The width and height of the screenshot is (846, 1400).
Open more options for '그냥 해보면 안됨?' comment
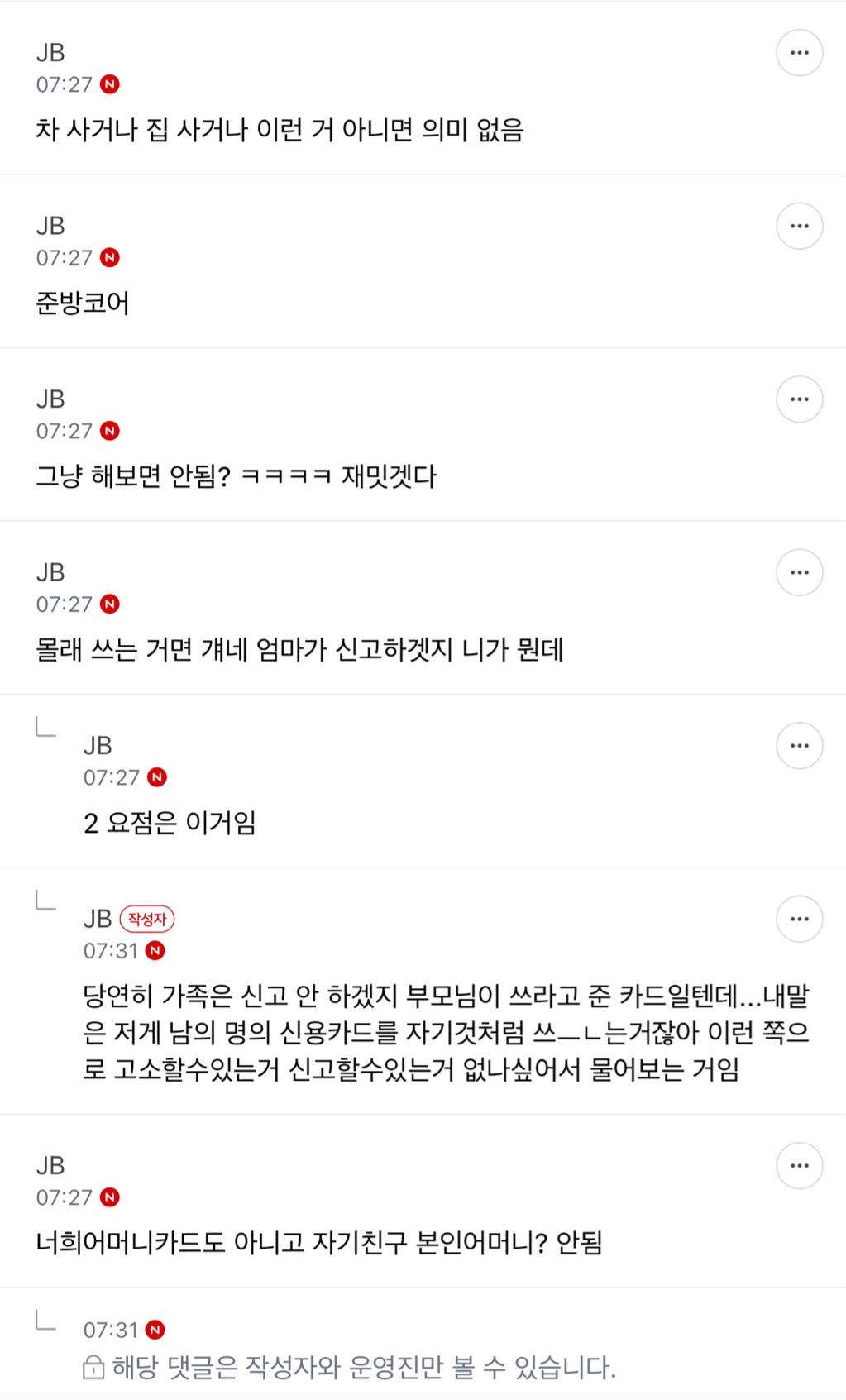799,399
